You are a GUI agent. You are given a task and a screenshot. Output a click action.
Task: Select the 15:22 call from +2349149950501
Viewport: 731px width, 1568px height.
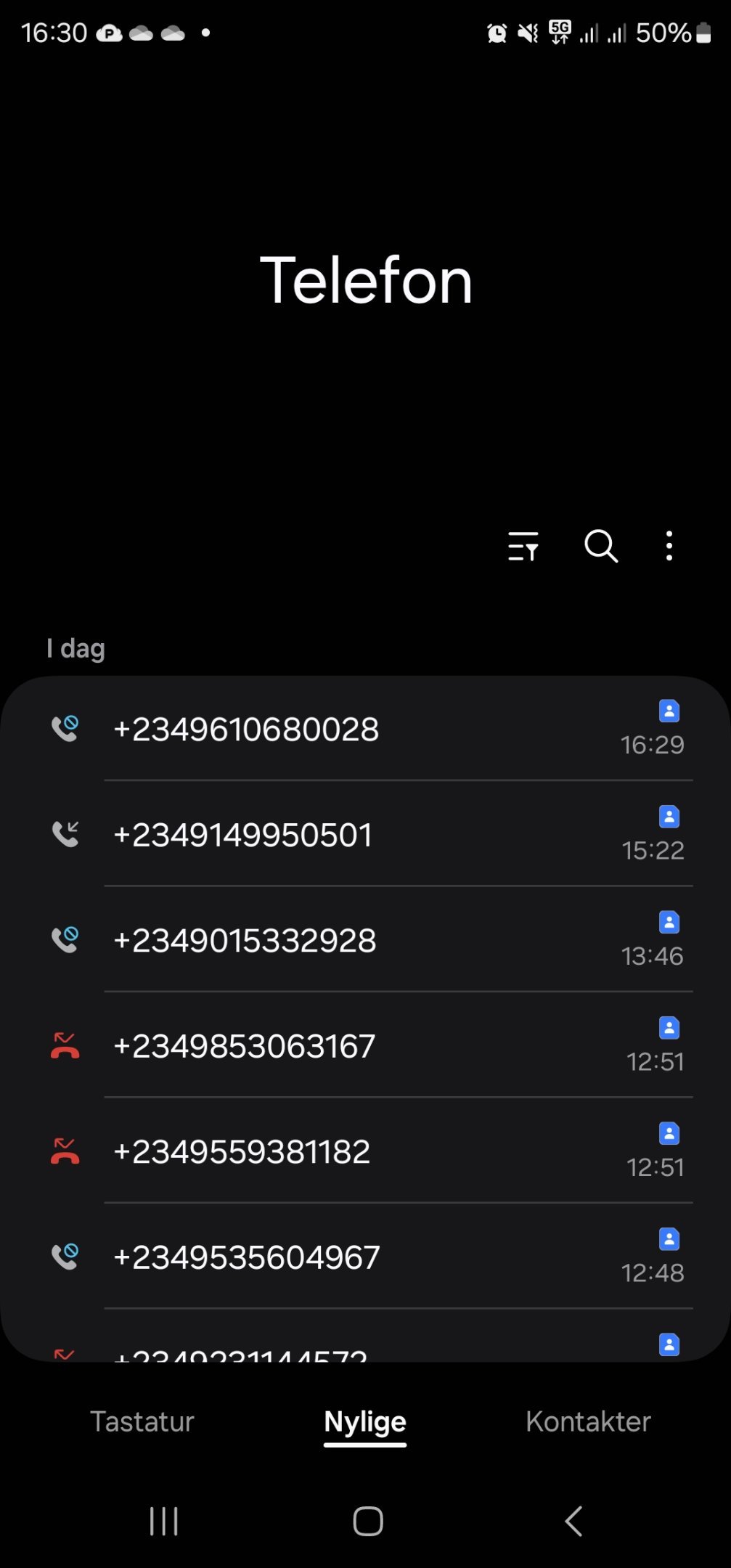pyautogui.click(x=365, y=834)
